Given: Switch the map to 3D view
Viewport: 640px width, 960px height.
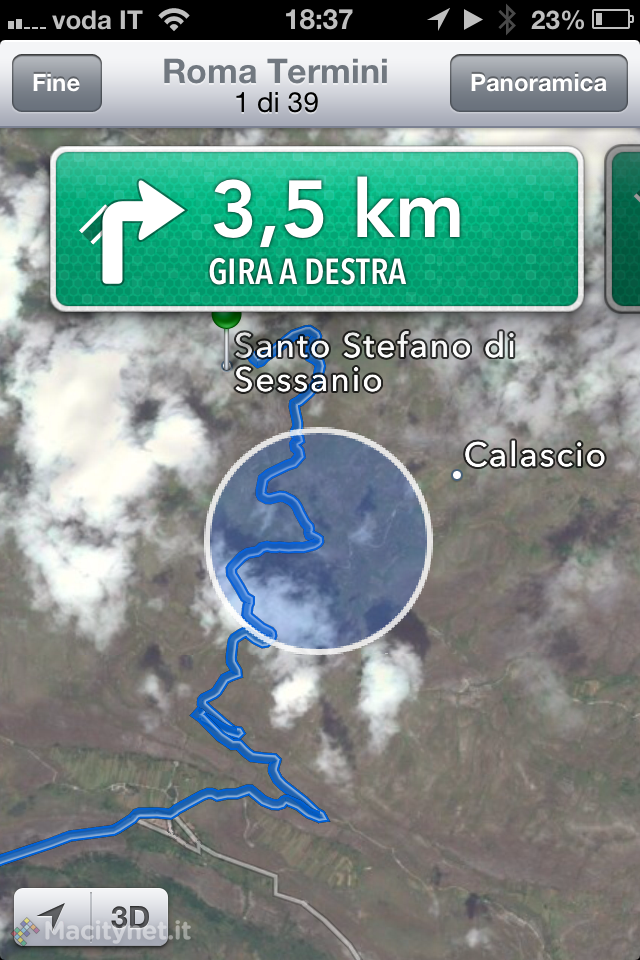Looking at the screenshot, I should pyautogui.click(x=128, y=916).
